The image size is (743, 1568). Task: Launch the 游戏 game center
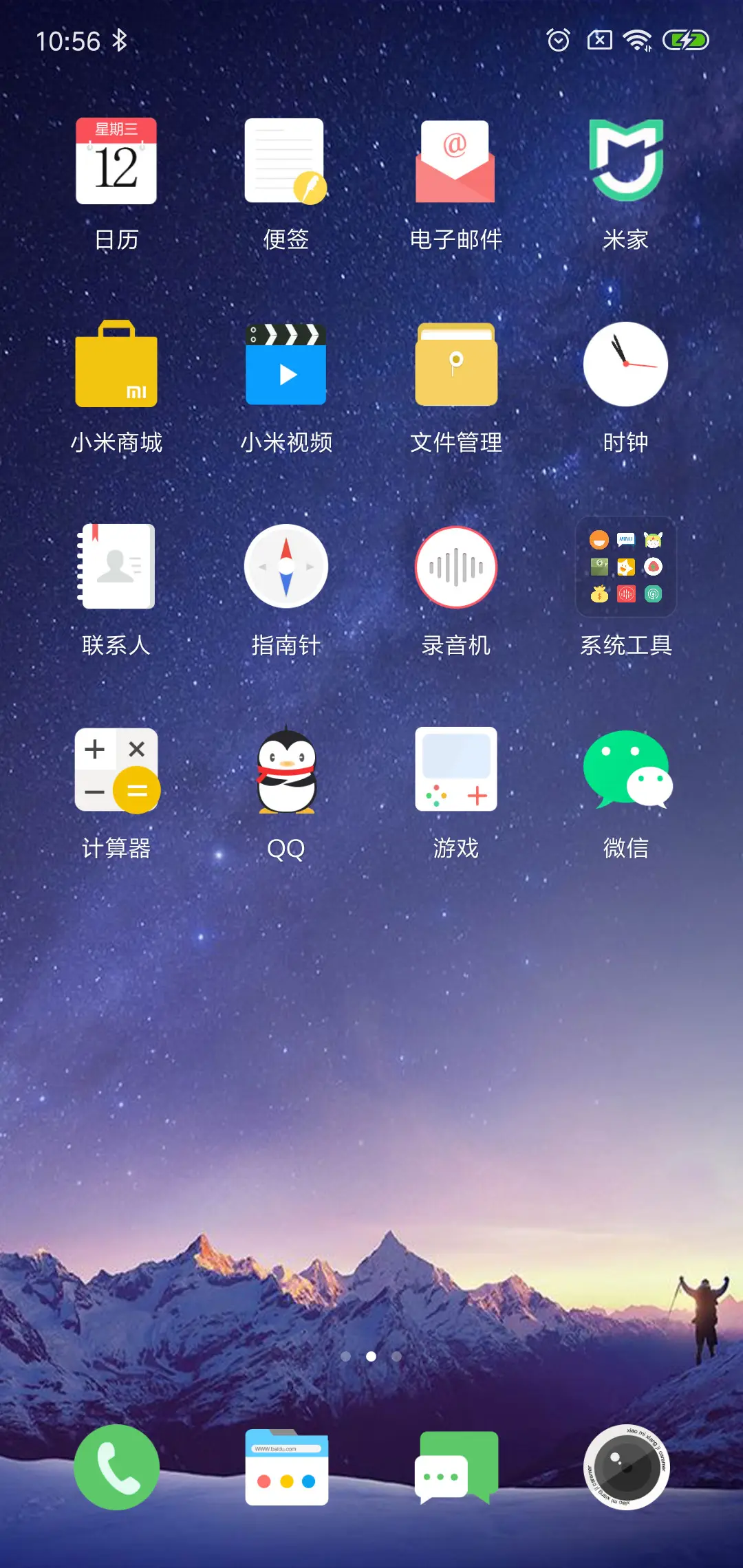pos(455,770)
